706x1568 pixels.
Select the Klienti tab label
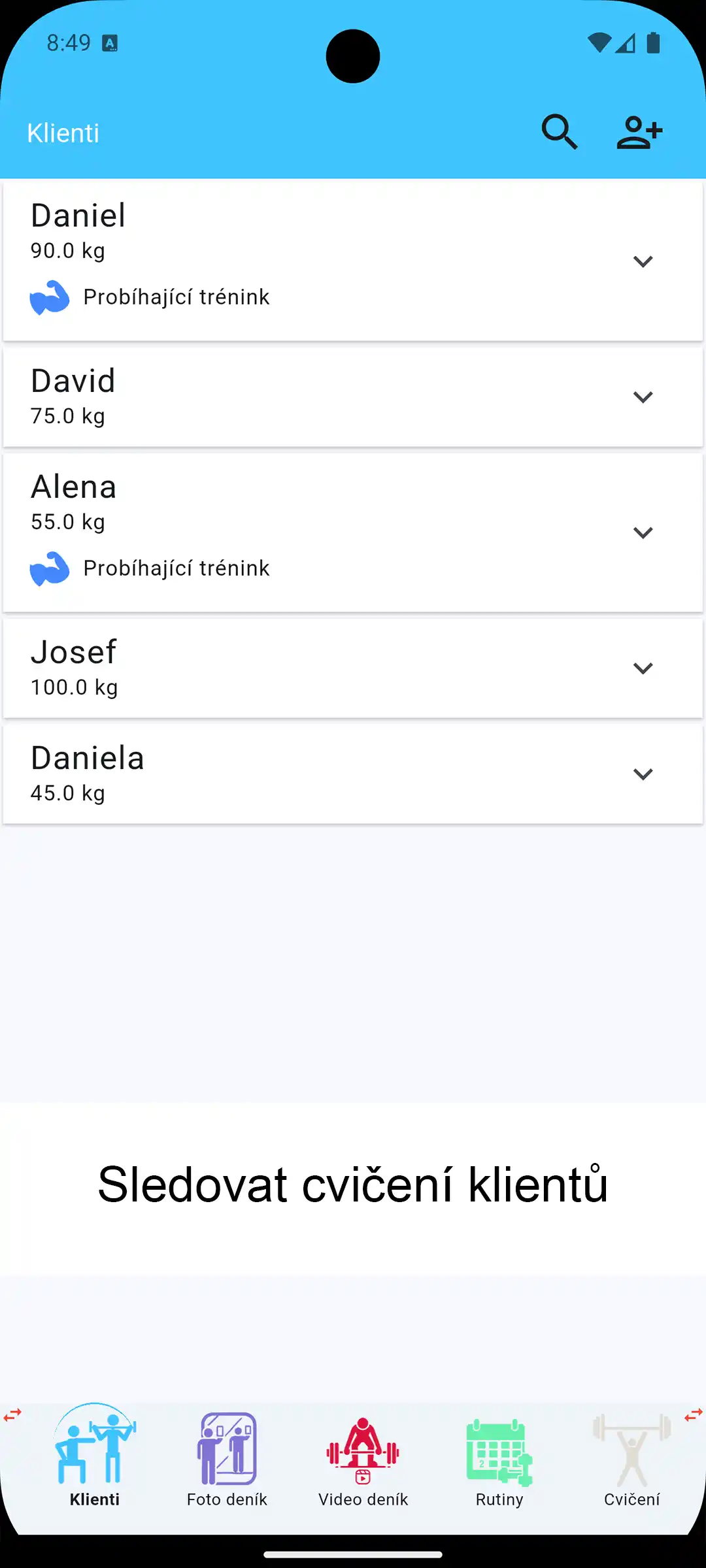click(95, 1499)
